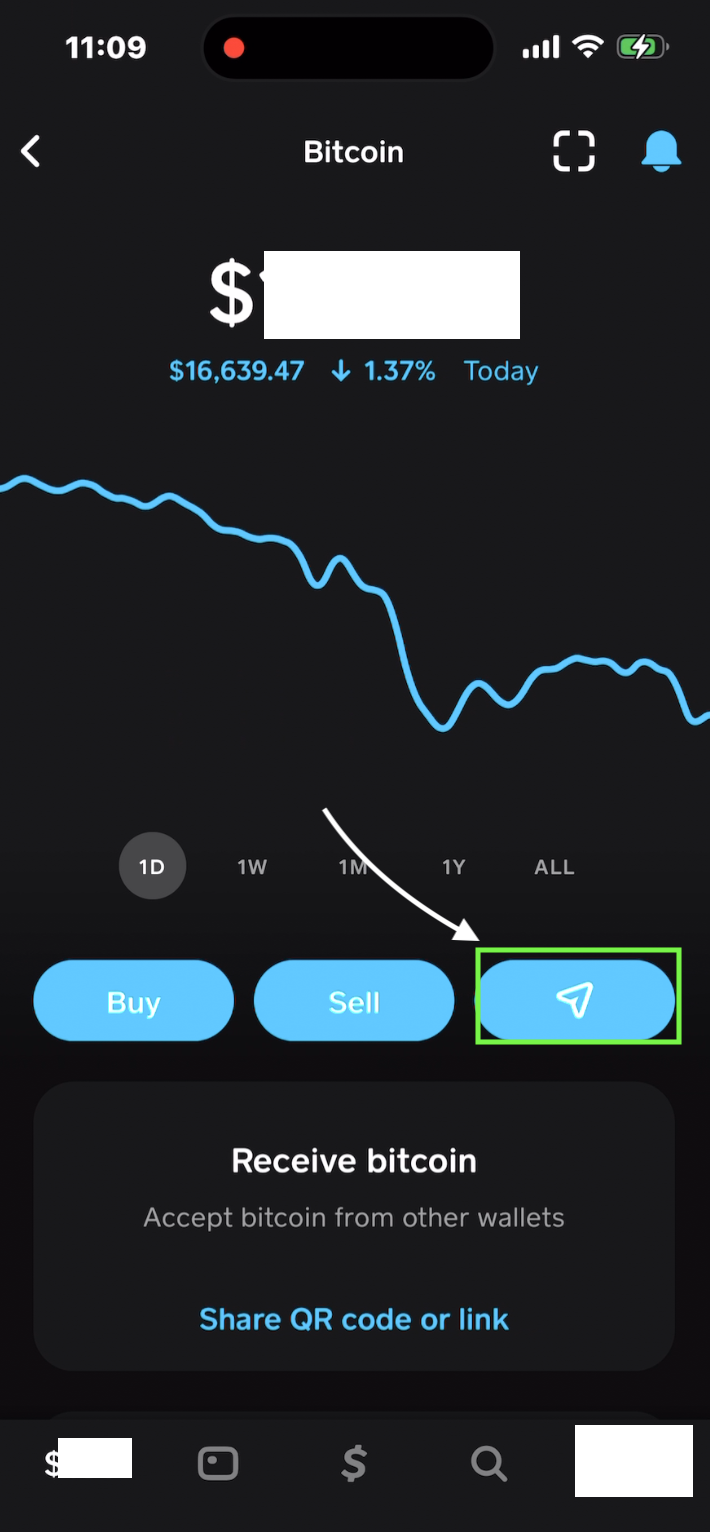
Task: Open Share QR code or link
Action: [354, 1319]
